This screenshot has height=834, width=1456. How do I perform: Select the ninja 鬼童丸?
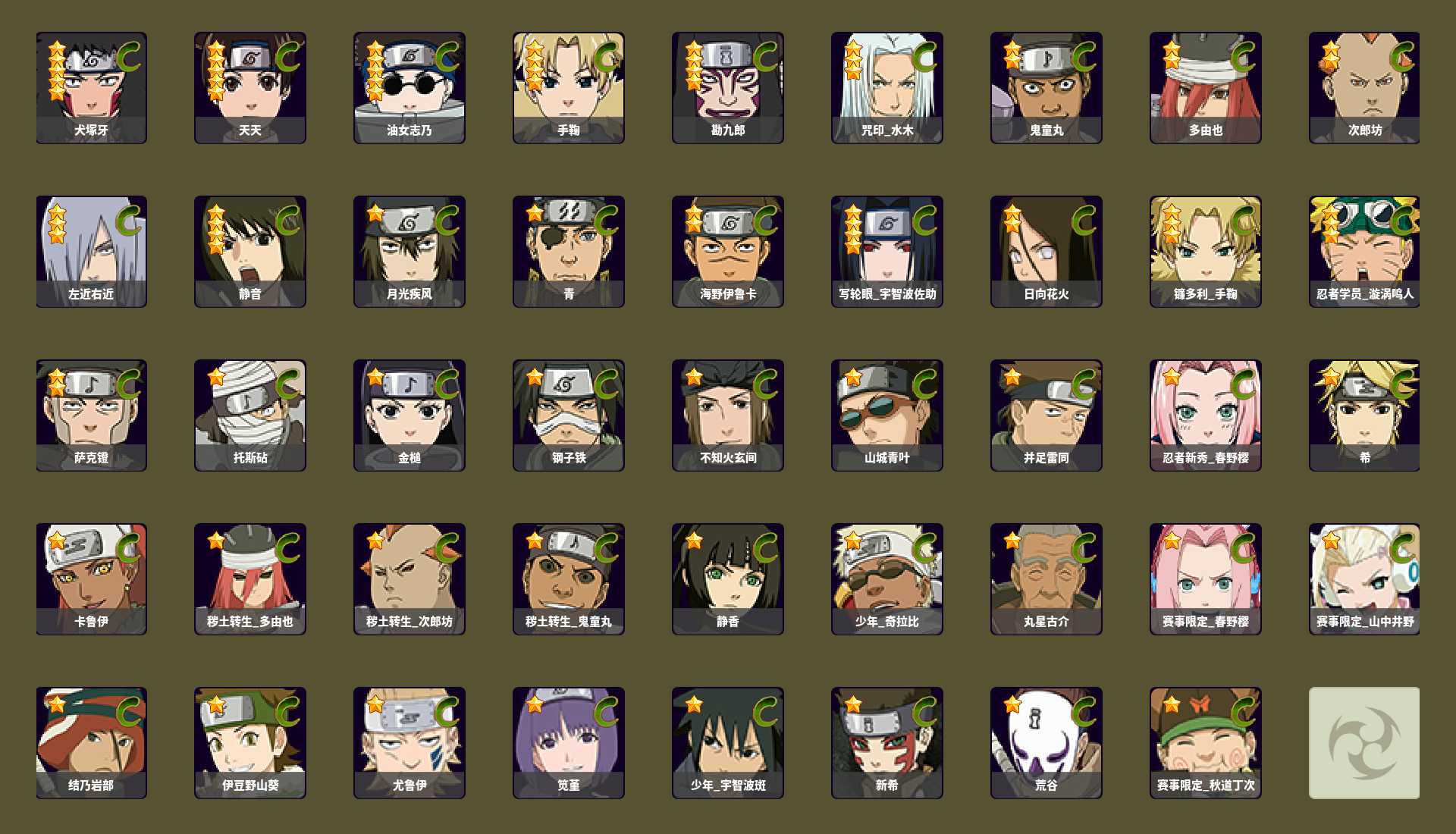(x=1046, y=87)
